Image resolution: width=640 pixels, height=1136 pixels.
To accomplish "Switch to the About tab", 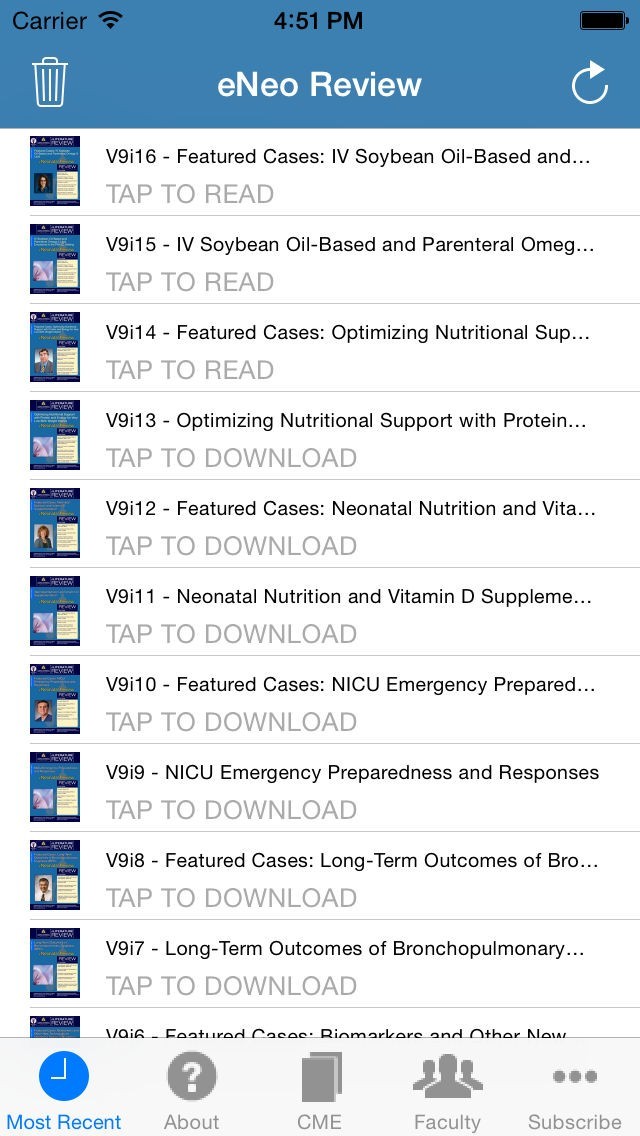I will (191, 1090).
